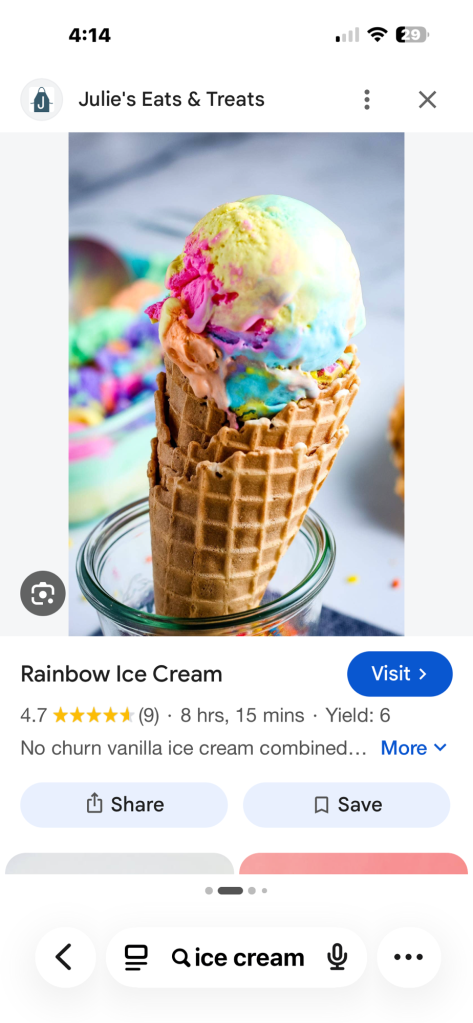
Task: Save this recipe image
Action: 346,804
